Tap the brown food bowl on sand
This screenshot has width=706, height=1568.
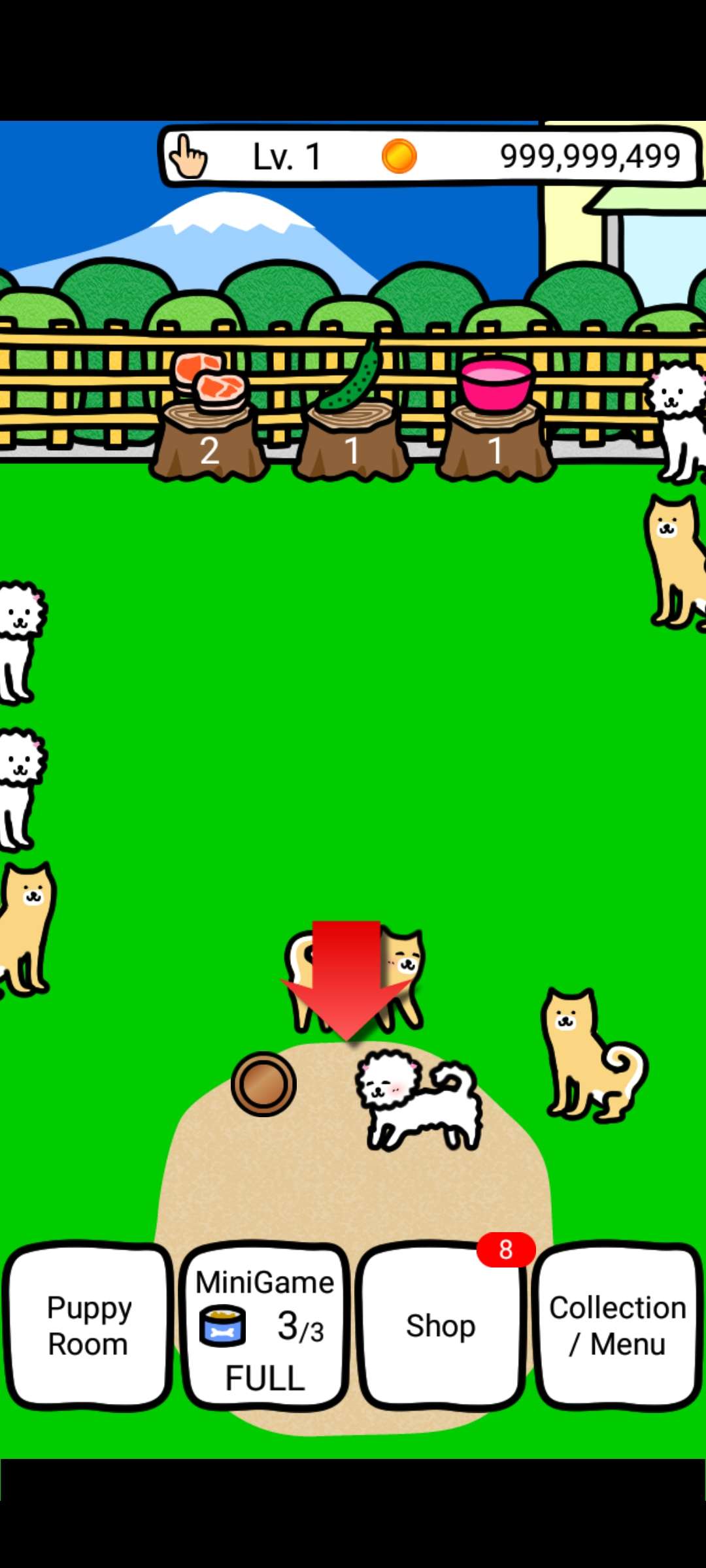point(263,1084)
